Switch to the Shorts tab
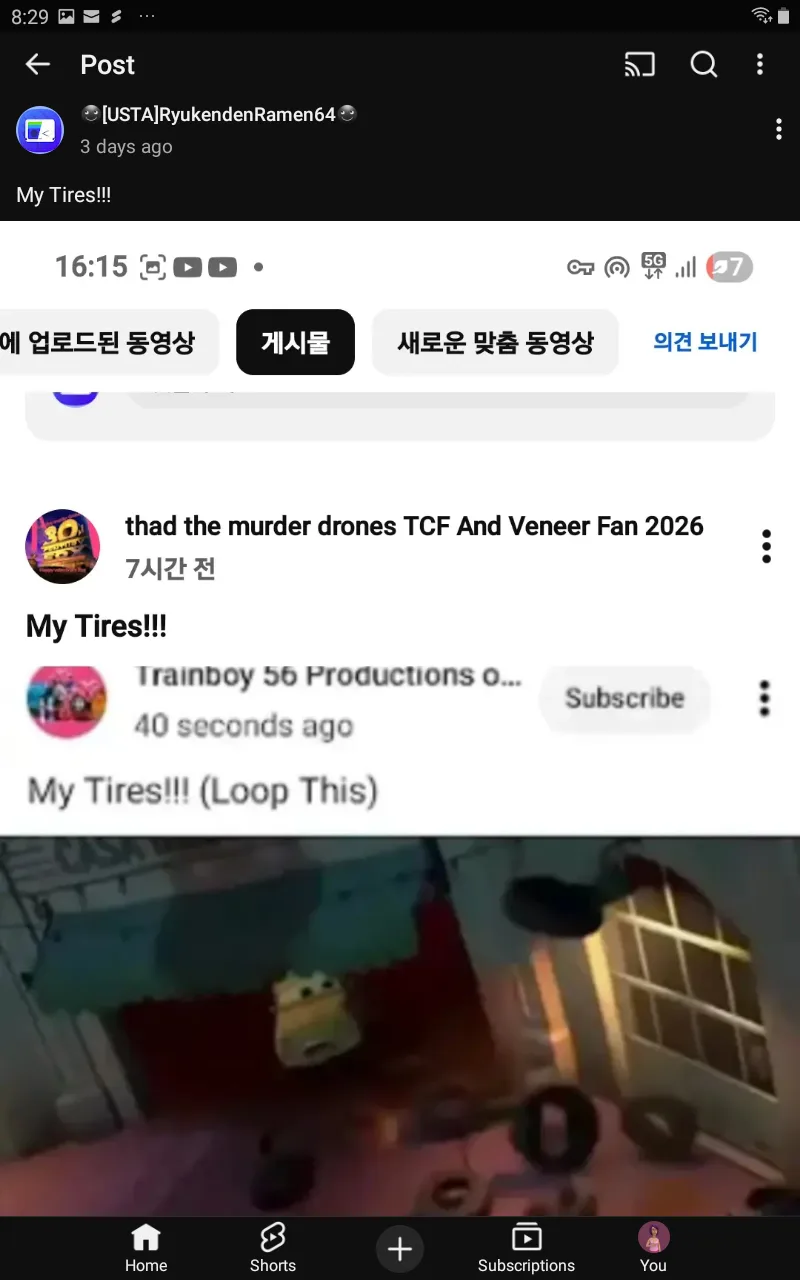This screenshot has width=800, height=1280. pyautogui.click(x=273, y=1248)
